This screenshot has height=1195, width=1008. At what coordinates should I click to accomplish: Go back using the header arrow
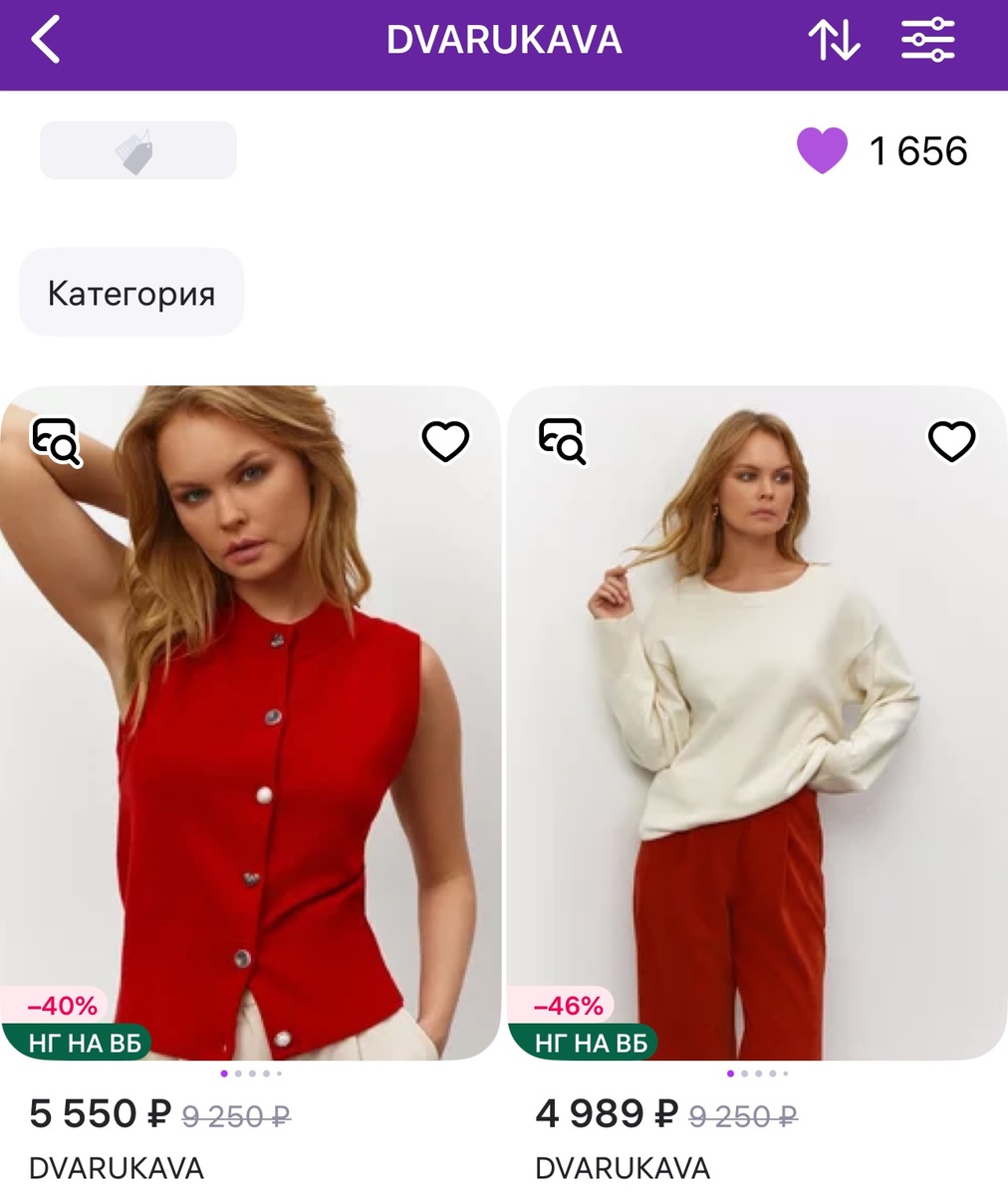tap(46, 41)
